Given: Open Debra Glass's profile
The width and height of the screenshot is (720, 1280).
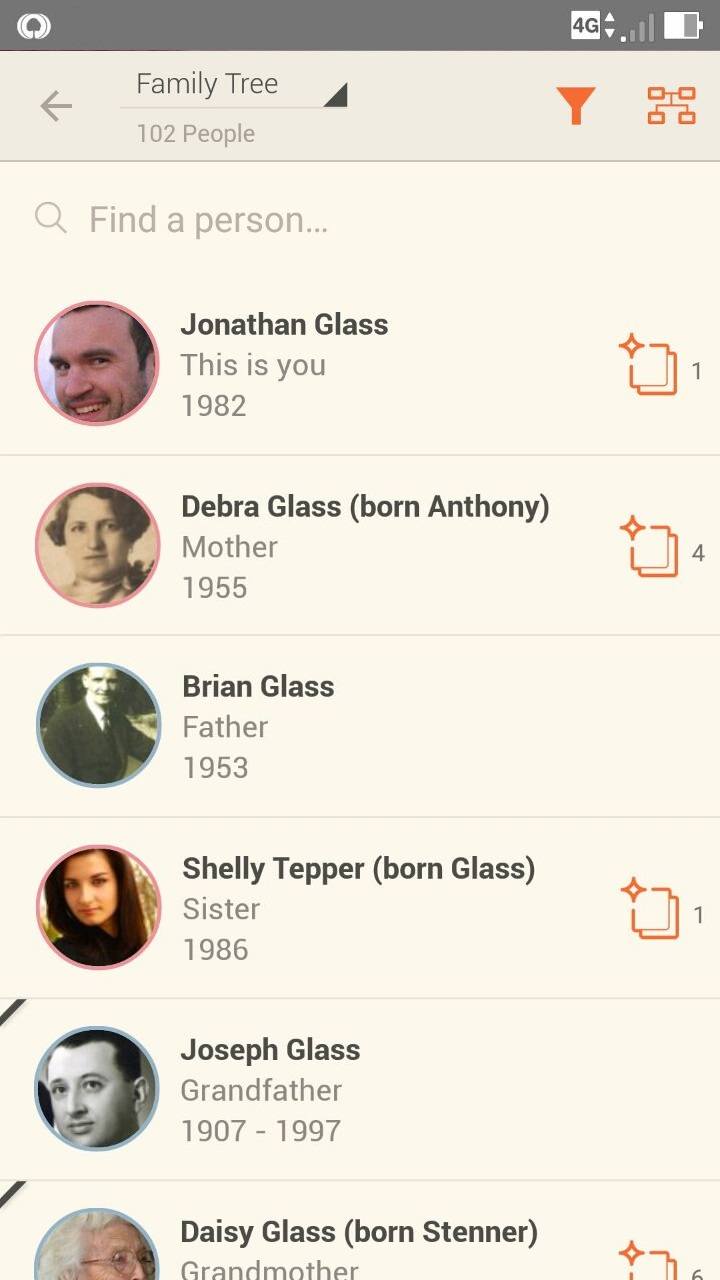Looking at the screenshot, I should coord(360,546).
